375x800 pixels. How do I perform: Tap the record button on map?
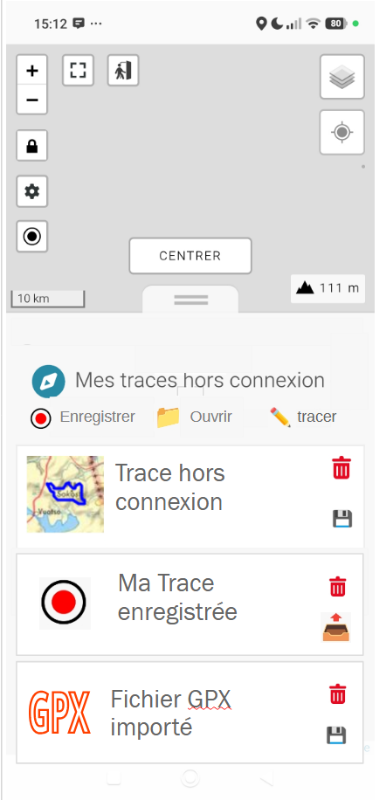pos(32,236)
